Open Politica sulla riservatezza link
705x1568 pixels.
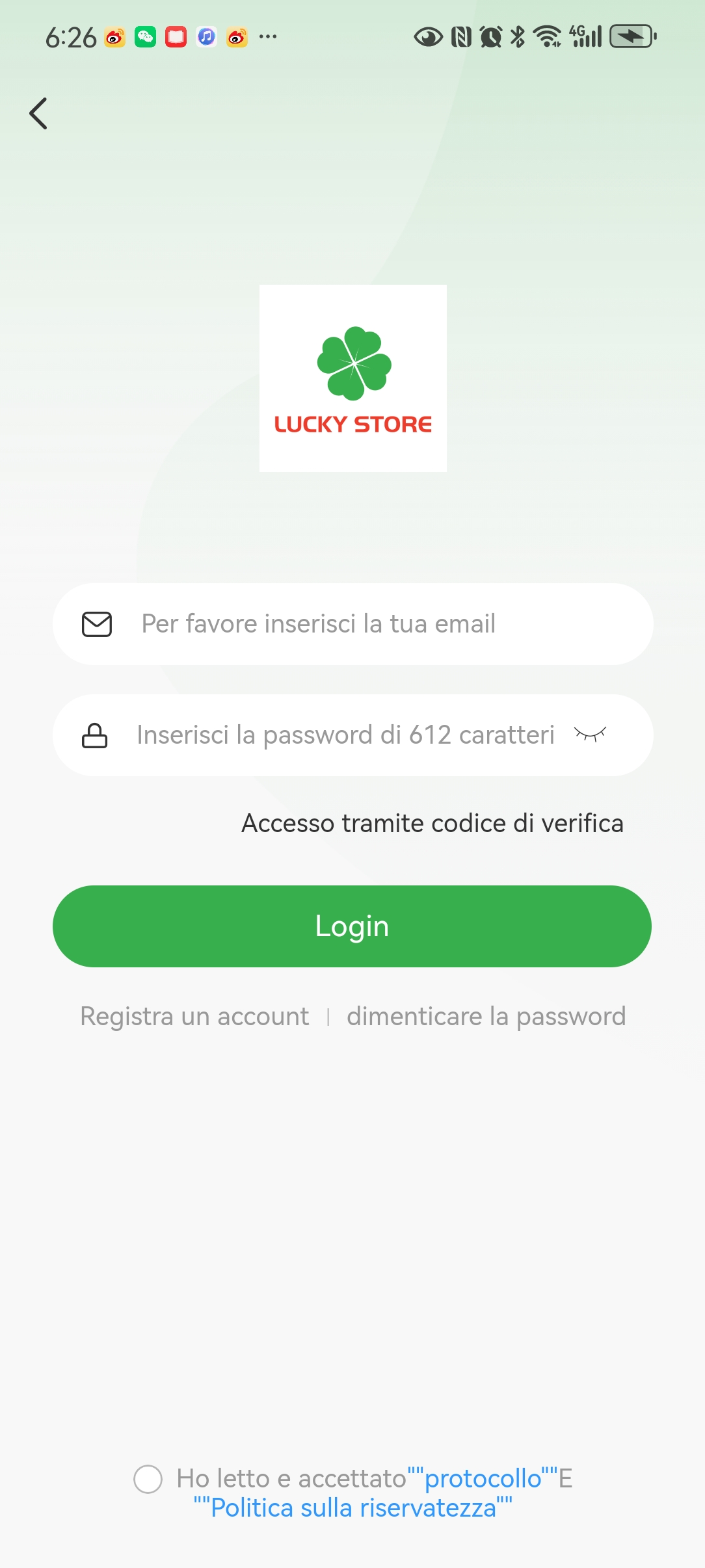click(353, 1508)
